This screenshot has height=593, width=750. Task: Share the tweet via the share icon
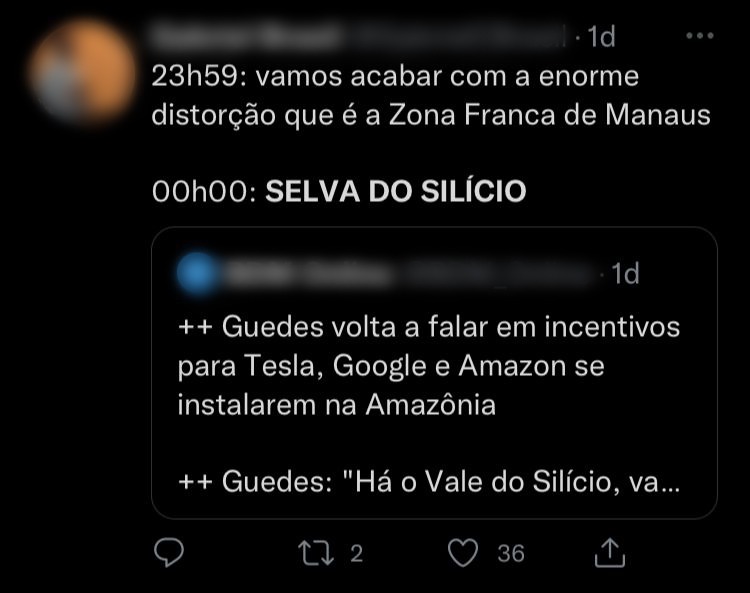pos(610,552)
